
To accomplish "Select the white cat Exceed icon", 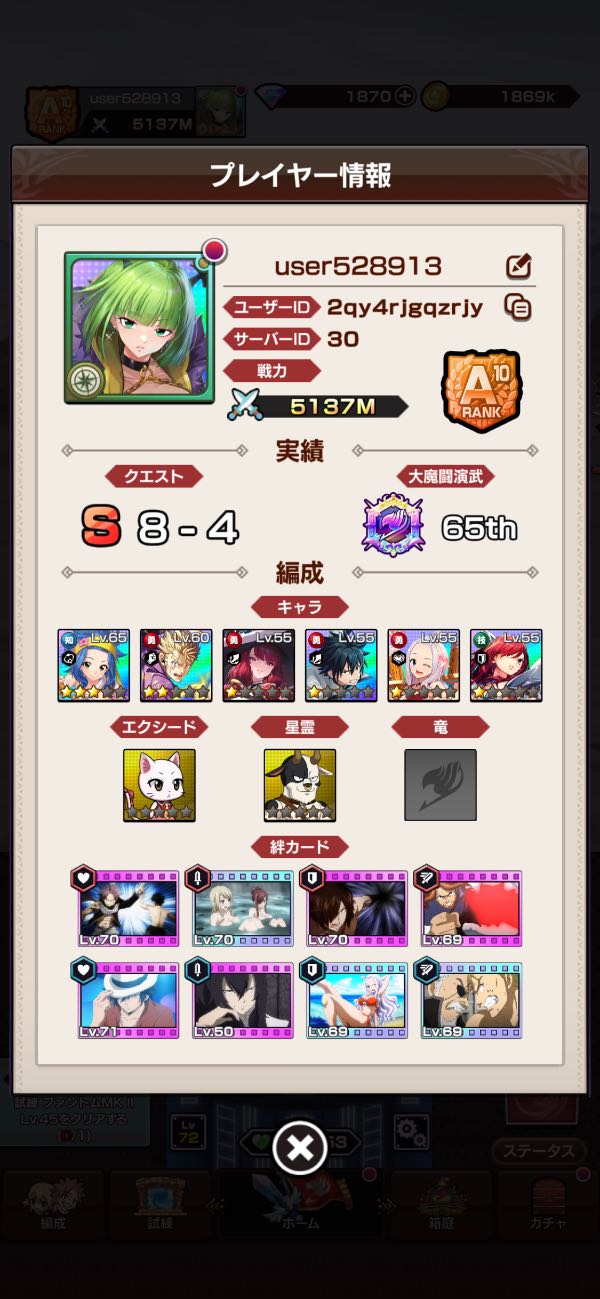I will point(159,785).
